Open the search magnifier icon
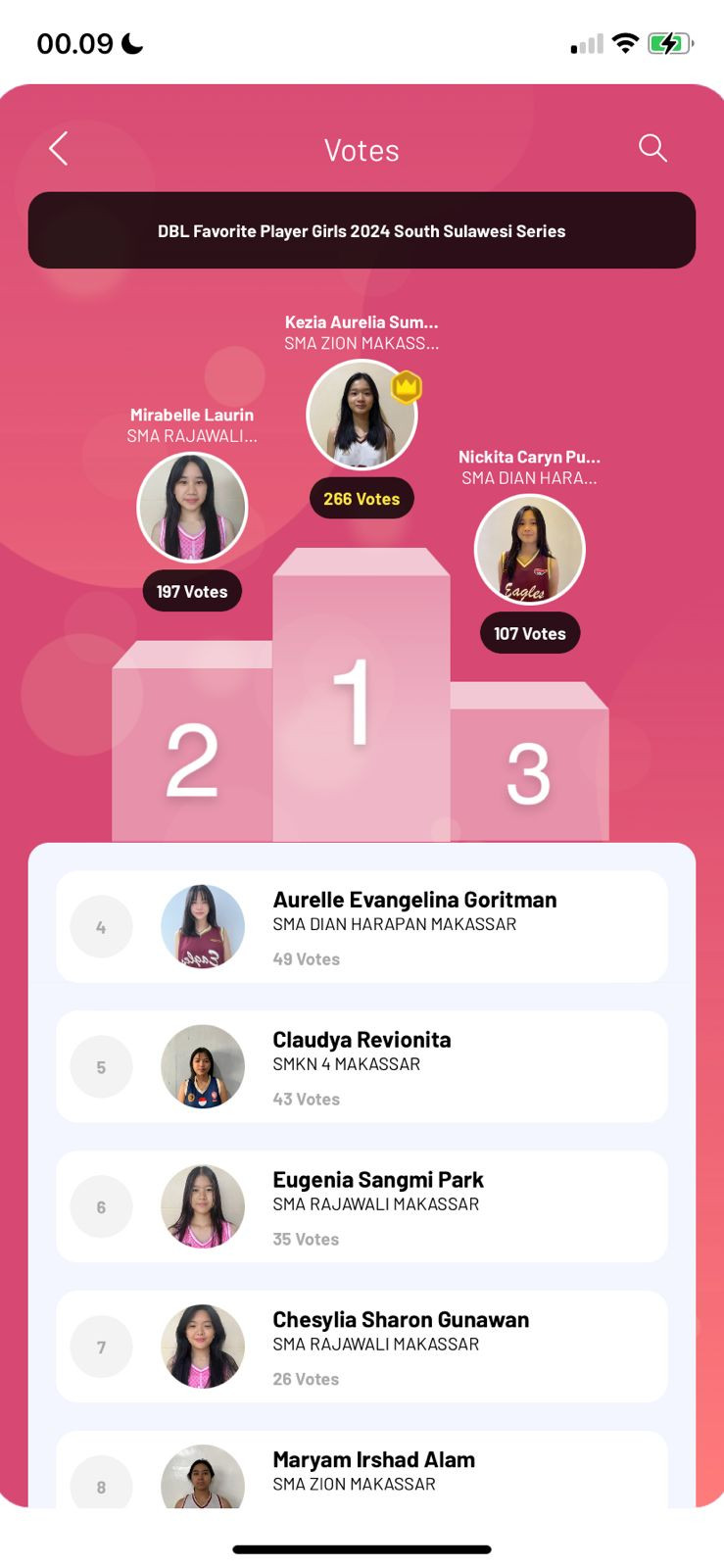 pyautogui.click(x=652, y=148)
